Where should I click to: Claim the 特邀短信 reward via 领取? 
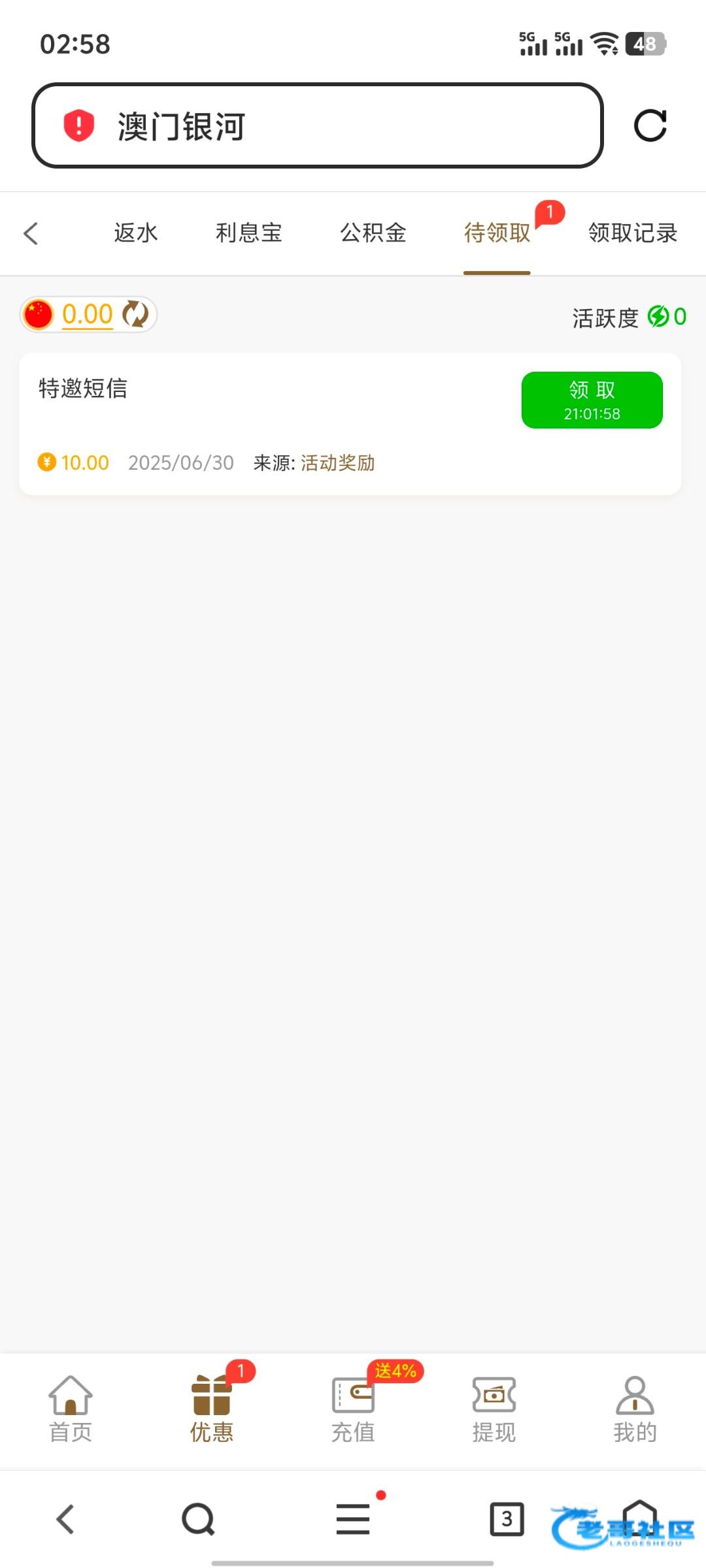click(x=592, y=400)
